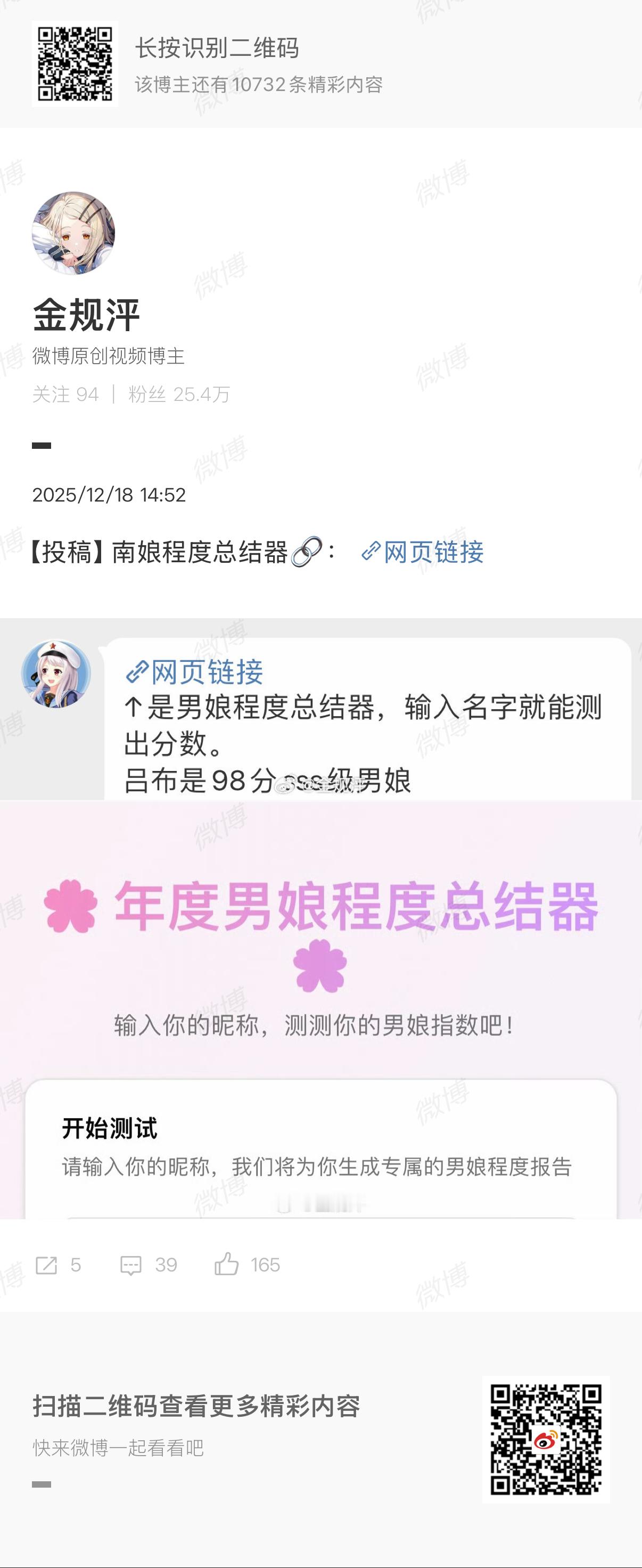Screen dimensions: 642x1568
Task: Select the 关注 94 following count
Action: click(x=67, y=395)
